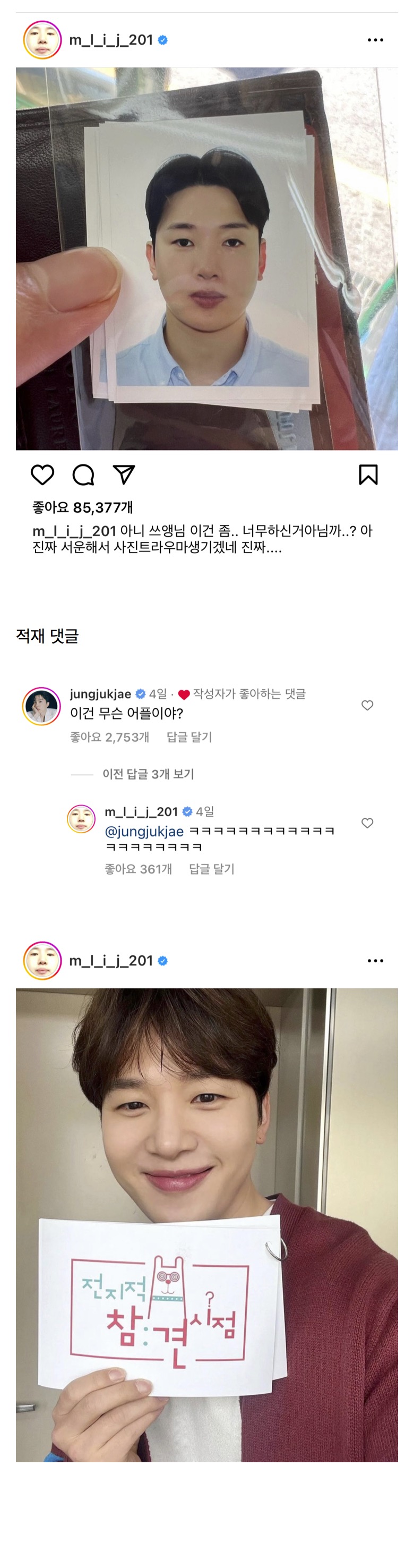Screen dimensions: 414x1568
Task: Open comments on the ID photo post
Action: 83,475
